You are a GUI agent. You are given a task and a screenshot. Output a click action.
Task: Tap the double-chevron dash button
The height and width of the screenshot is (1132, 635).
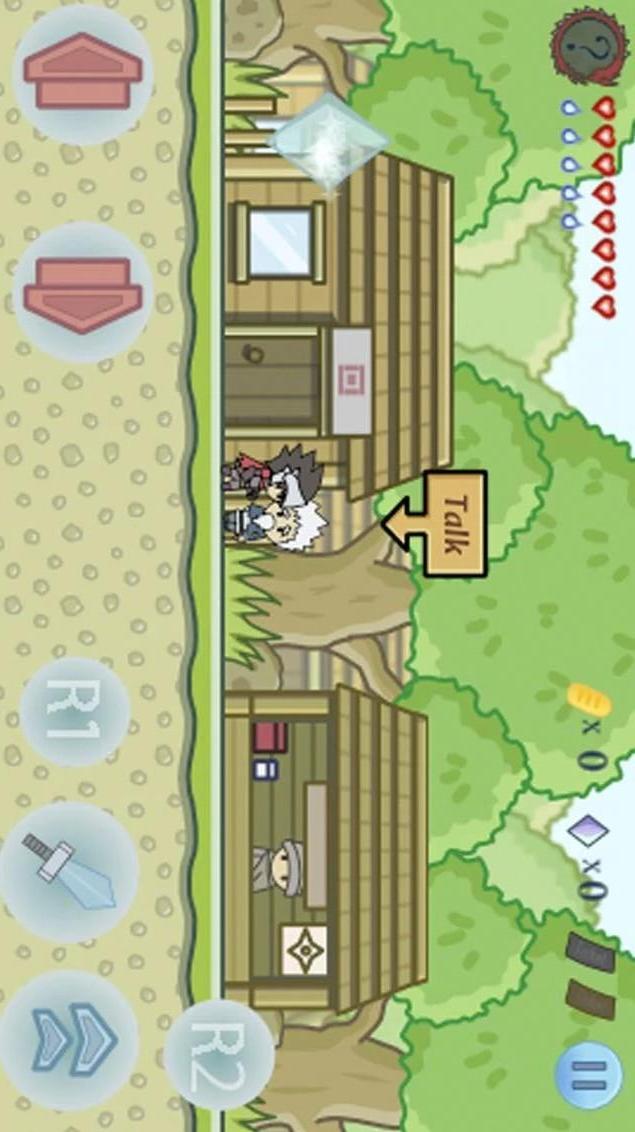tap(70, 1040)
